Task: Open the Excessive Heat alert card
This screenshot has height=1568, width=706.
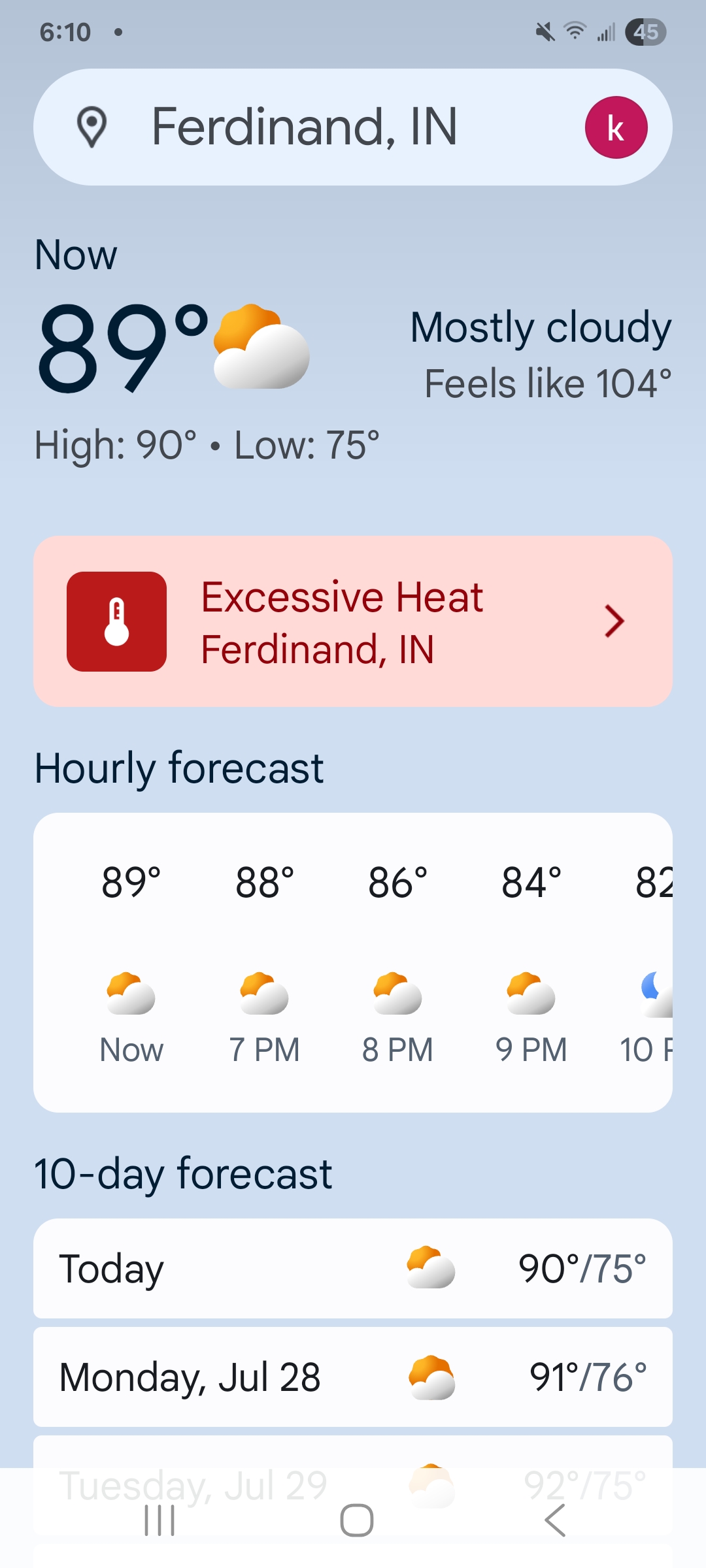Action: pos(353,621)
